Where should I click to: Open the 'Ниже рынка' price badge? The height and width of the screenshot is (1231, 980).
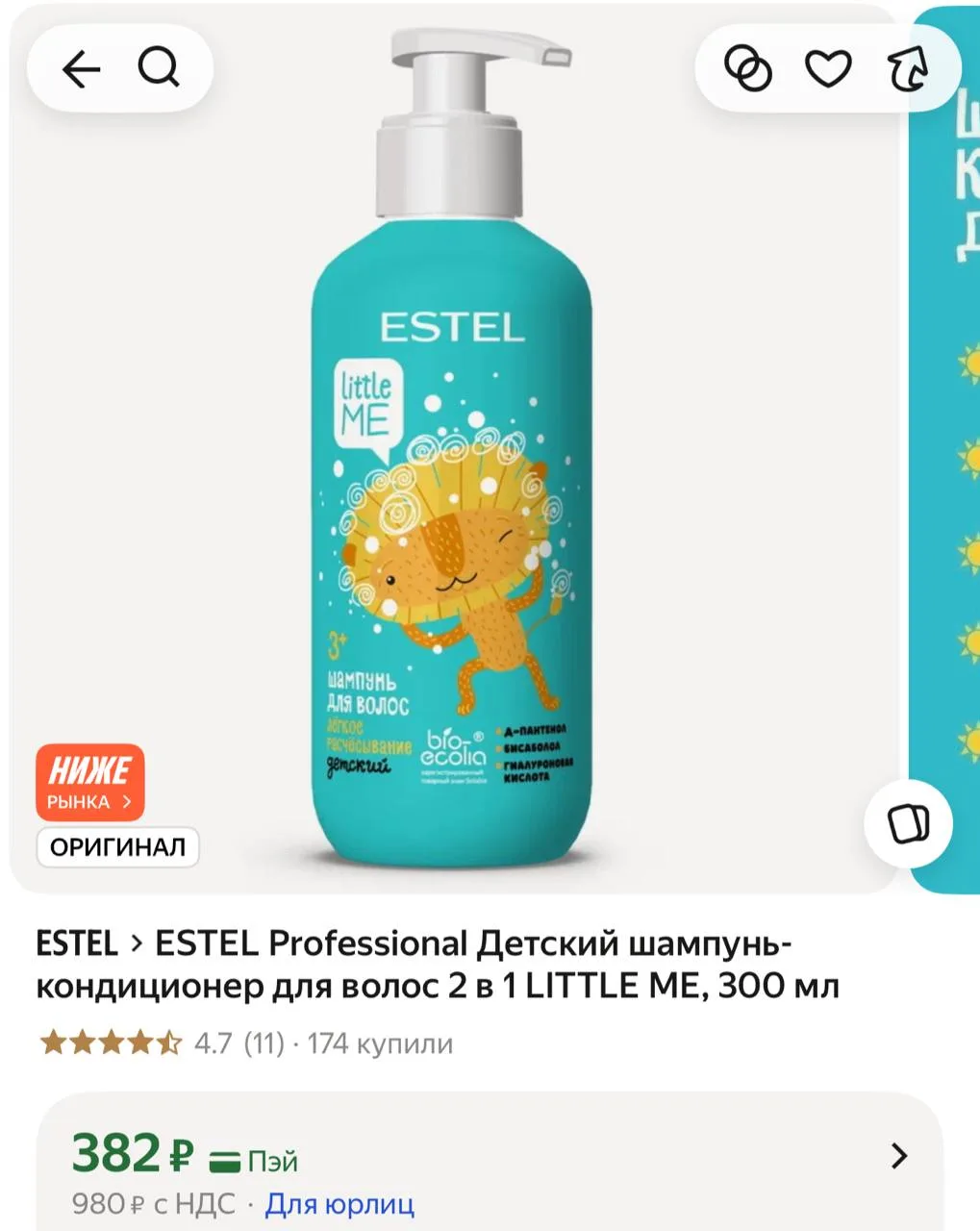(x=90, y=782)
